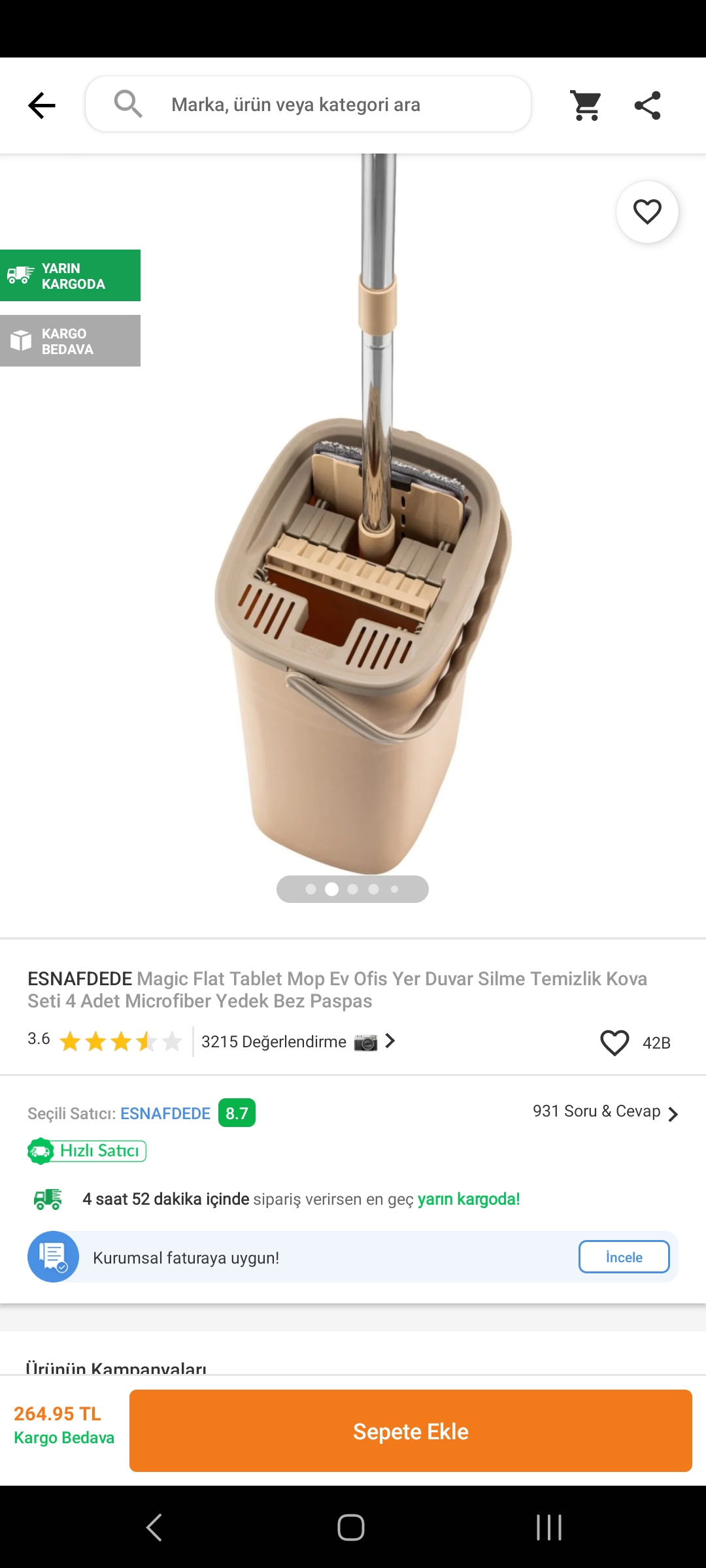The image size is (706, 1568).
Task: Go back using the top arrow
Action: tap(42, 105)
